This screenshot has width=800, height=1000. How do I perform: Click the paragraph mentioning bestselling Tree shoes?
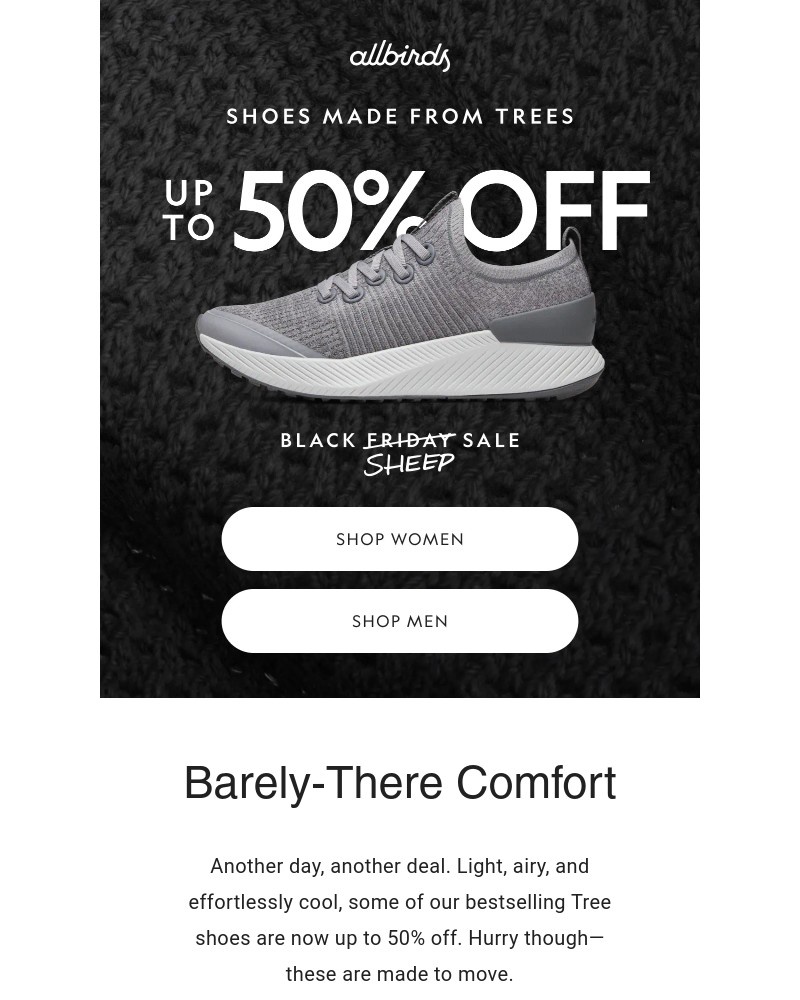point(400,920)
